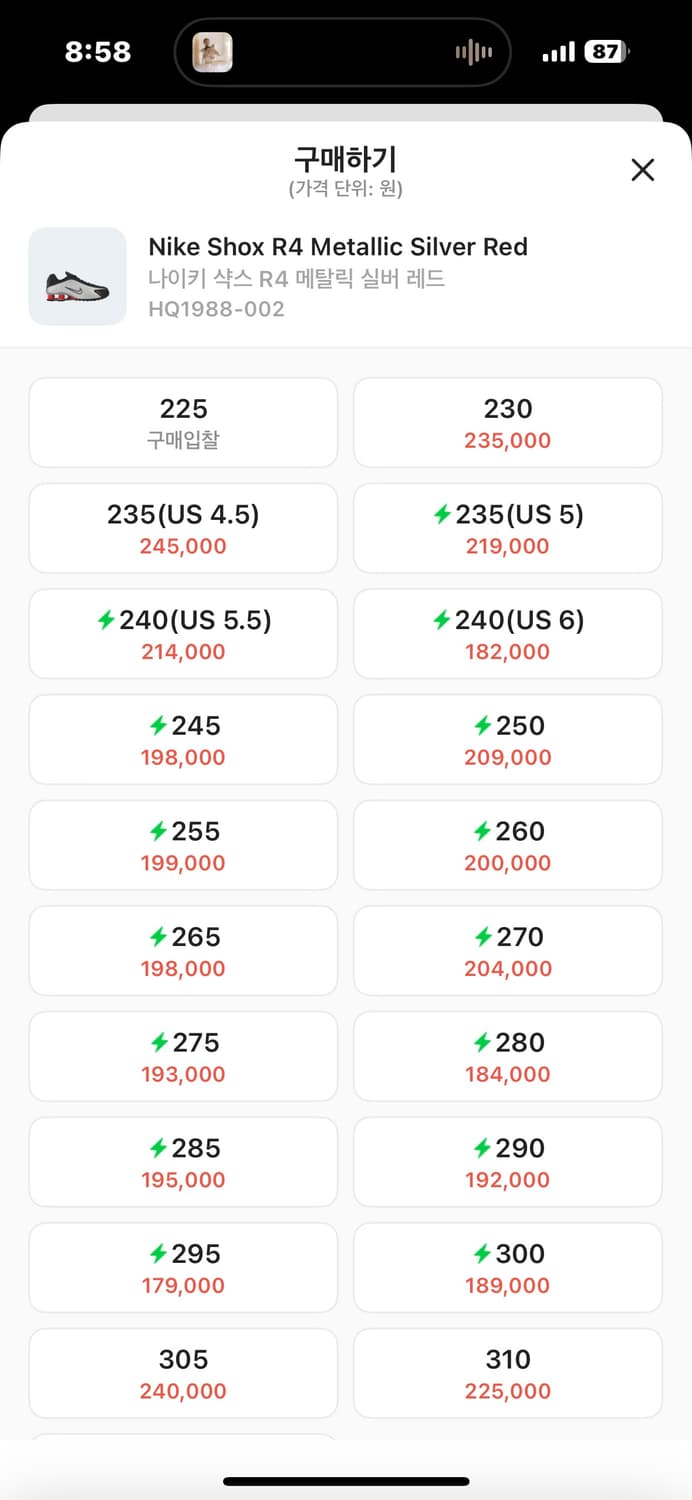Viewport: 692px width, 1500px height.
Task: Choose size 265 option
Action: click(183, 951)
